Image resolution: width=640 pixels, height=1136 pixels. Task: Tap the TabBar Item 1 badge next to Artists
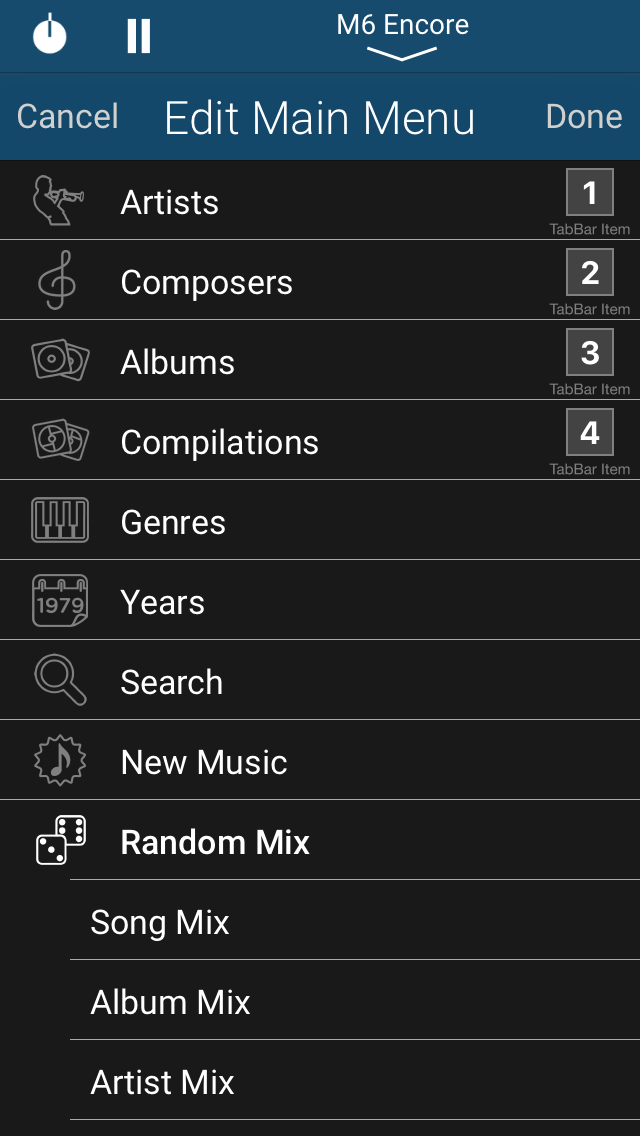pyautogui.click(x=590, y=194)
